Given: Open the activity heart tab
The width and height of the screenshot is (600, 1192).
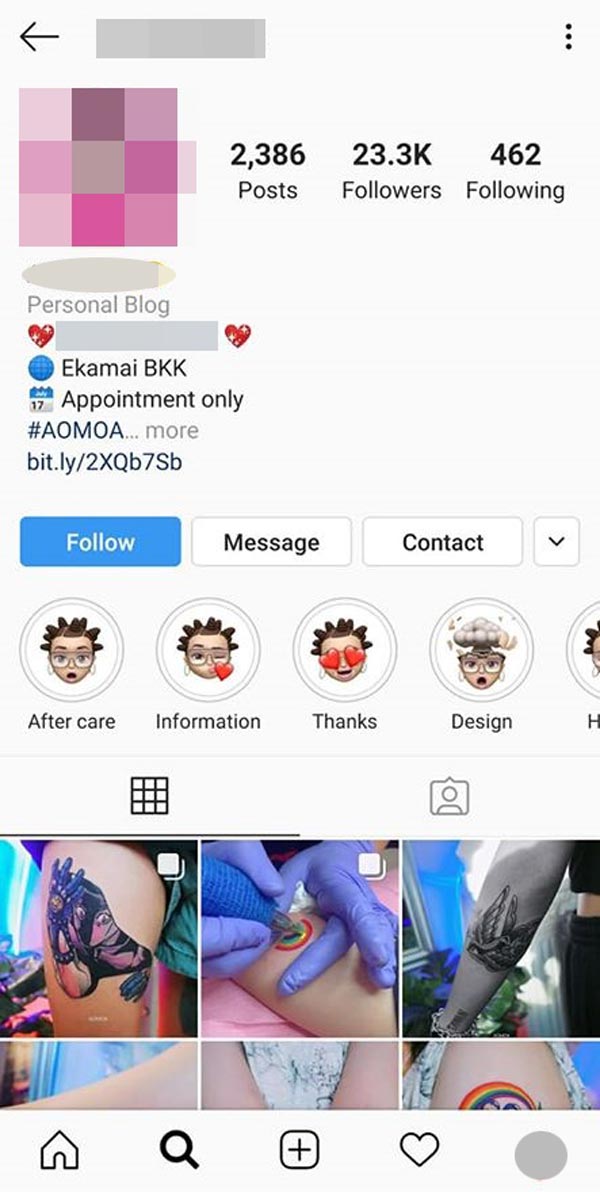Looking at the screenshot, I should 419,1152.
